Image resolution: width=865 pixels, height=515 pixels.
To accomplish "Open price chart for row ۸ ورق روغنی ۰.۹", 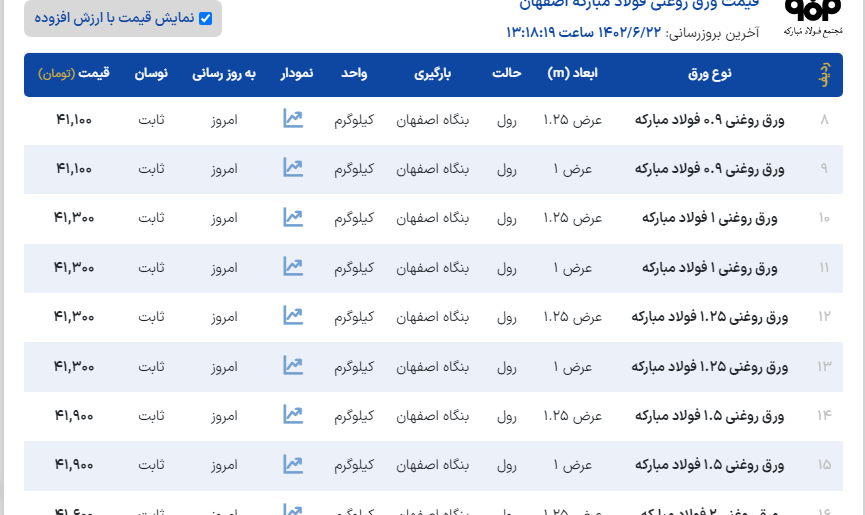I will [x=293, y=119].
